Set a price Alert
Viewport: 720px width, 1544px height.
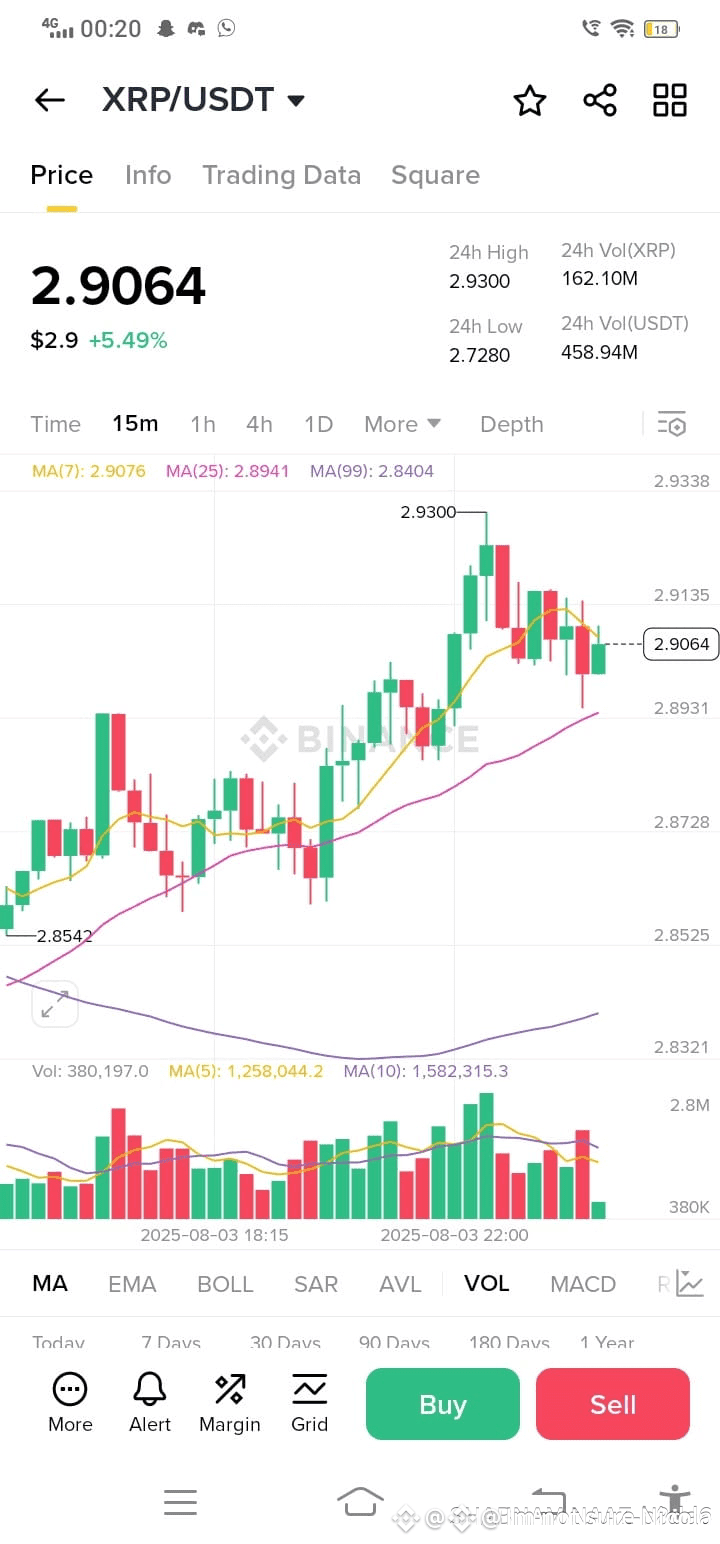(x=150, y=1402)
